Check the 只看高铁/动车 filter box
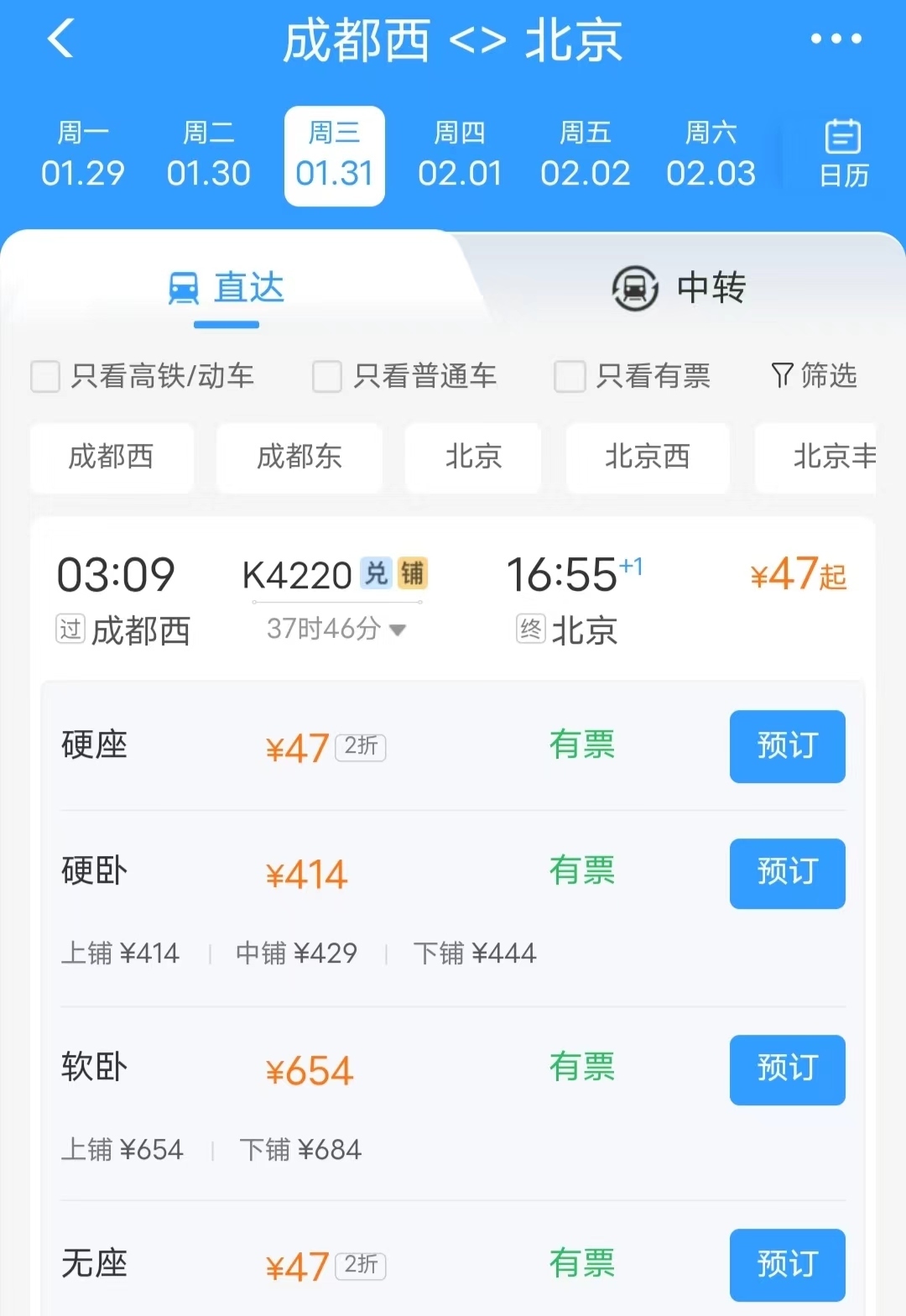The image size is (906, 1316). click(x=45, y=376)
